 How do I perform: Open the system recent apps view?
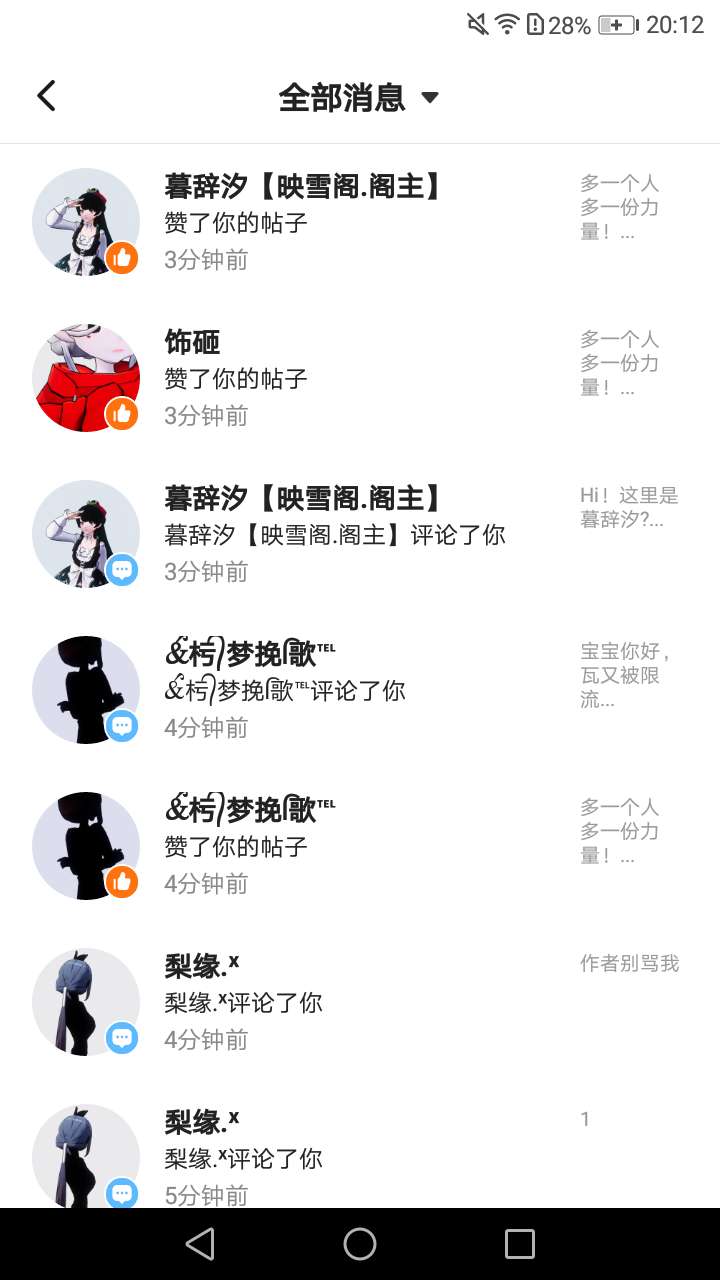520,1244
